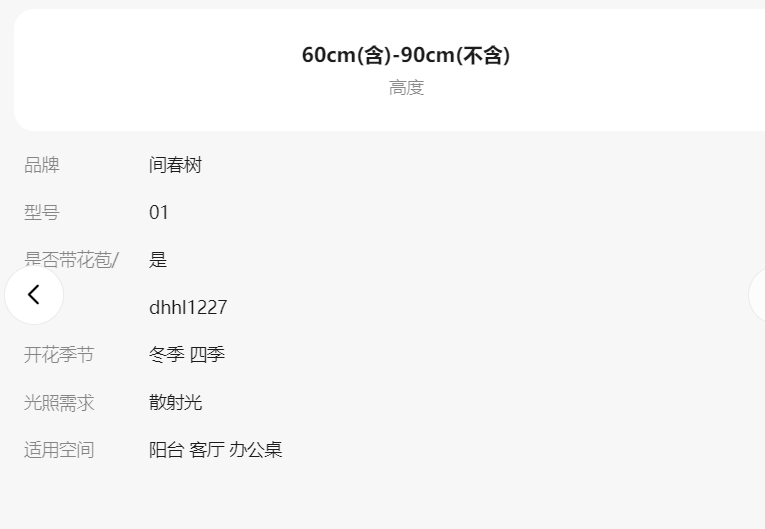The height and width of the screenshot is (529, 765).
Task: Tap the next arrow at right edge
Action: (x=758, y=294)
